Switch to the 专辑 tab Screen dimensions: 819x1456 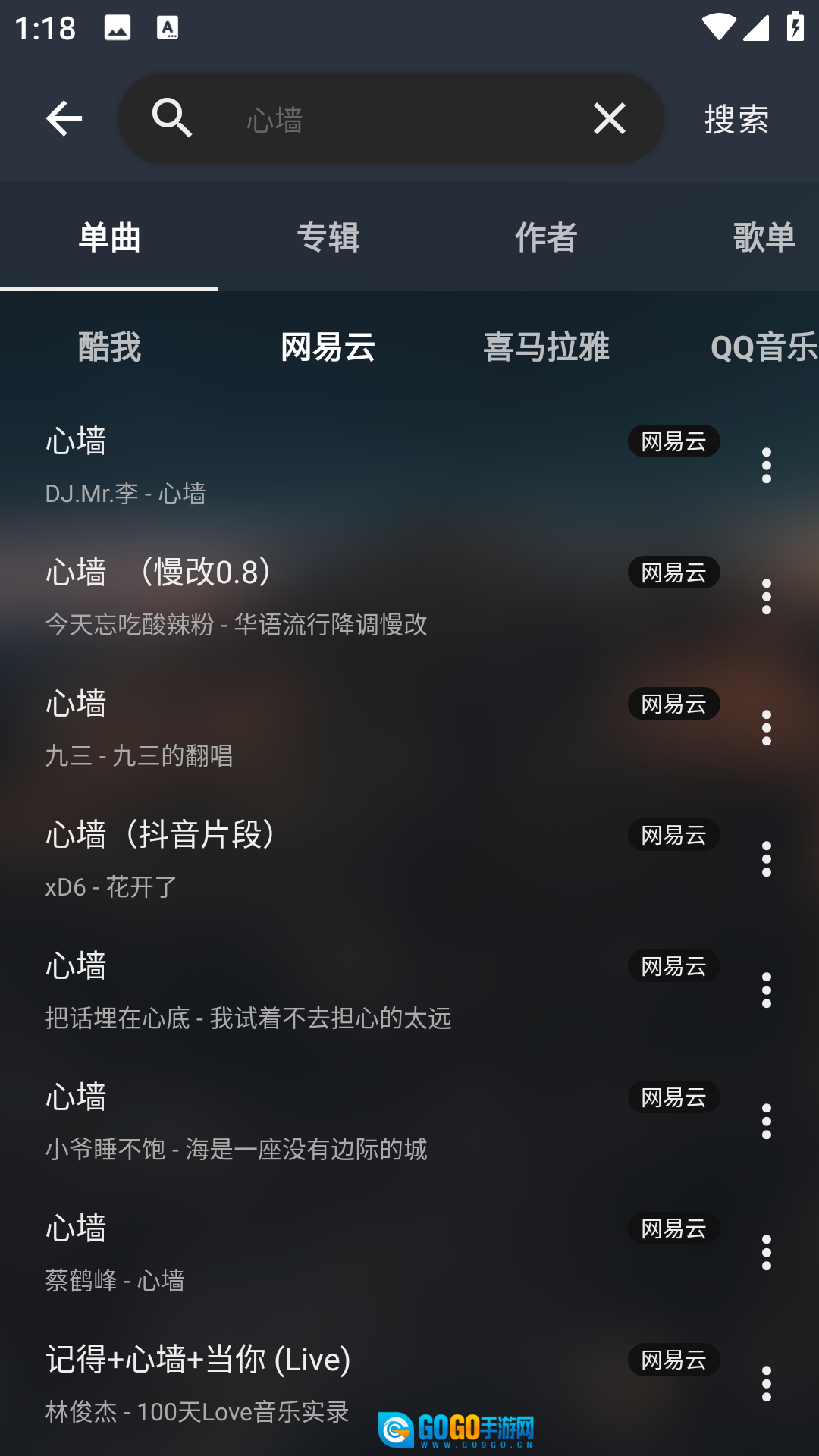tap(328, 237)
